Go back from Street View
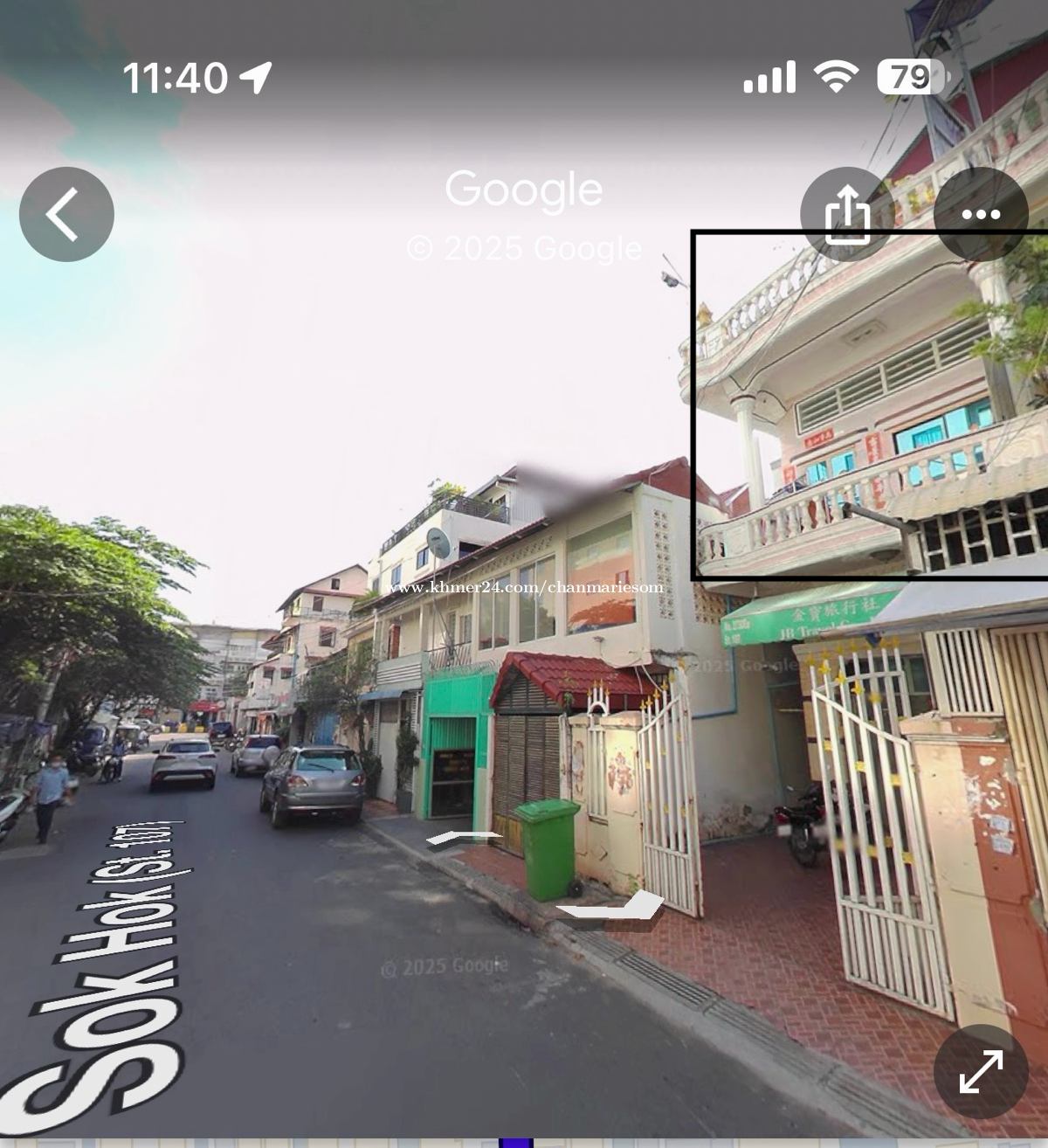This screenshot has height=1148, width=1048. coord(66,214)
